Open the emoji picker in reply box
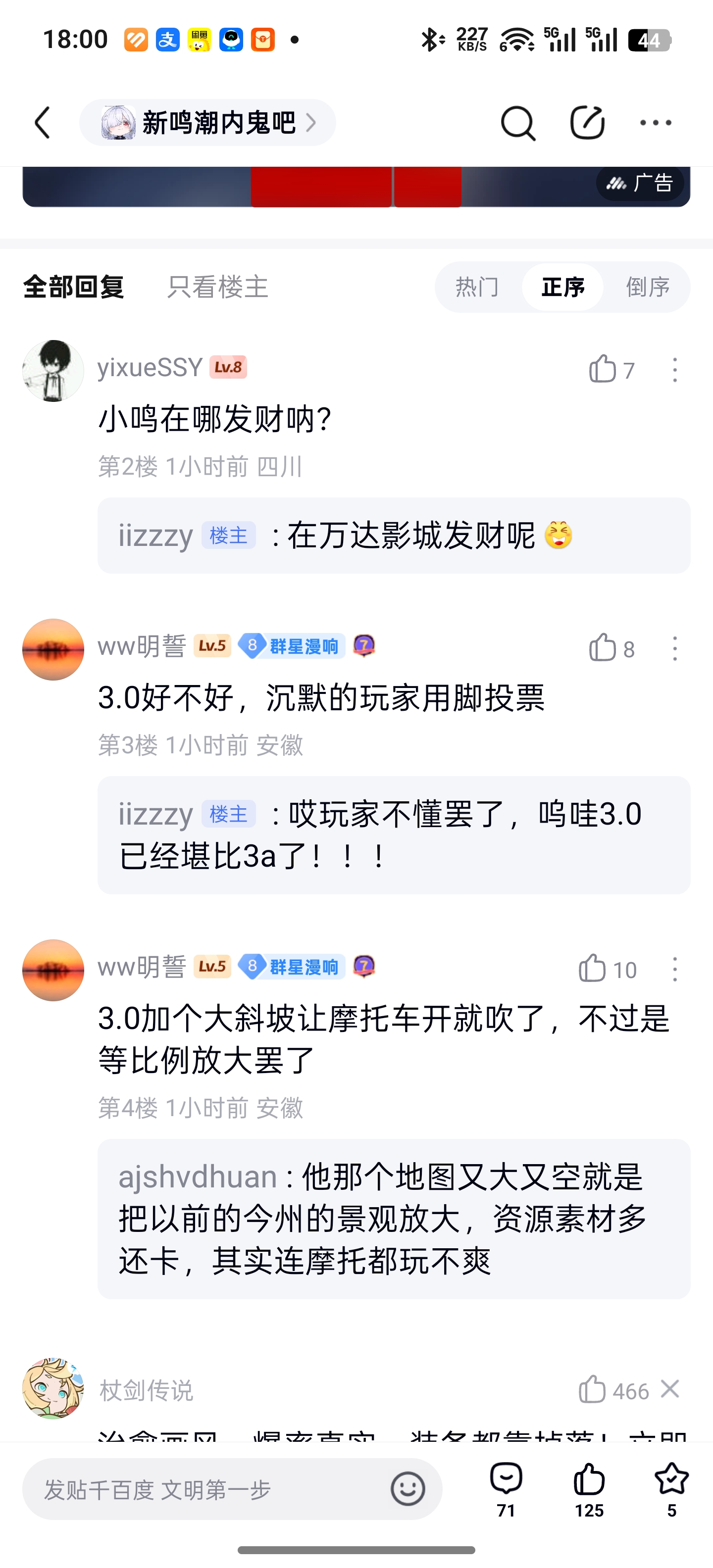This screenshot has height=1568, width=713. pyautogui.click(x=407, y=1489)
